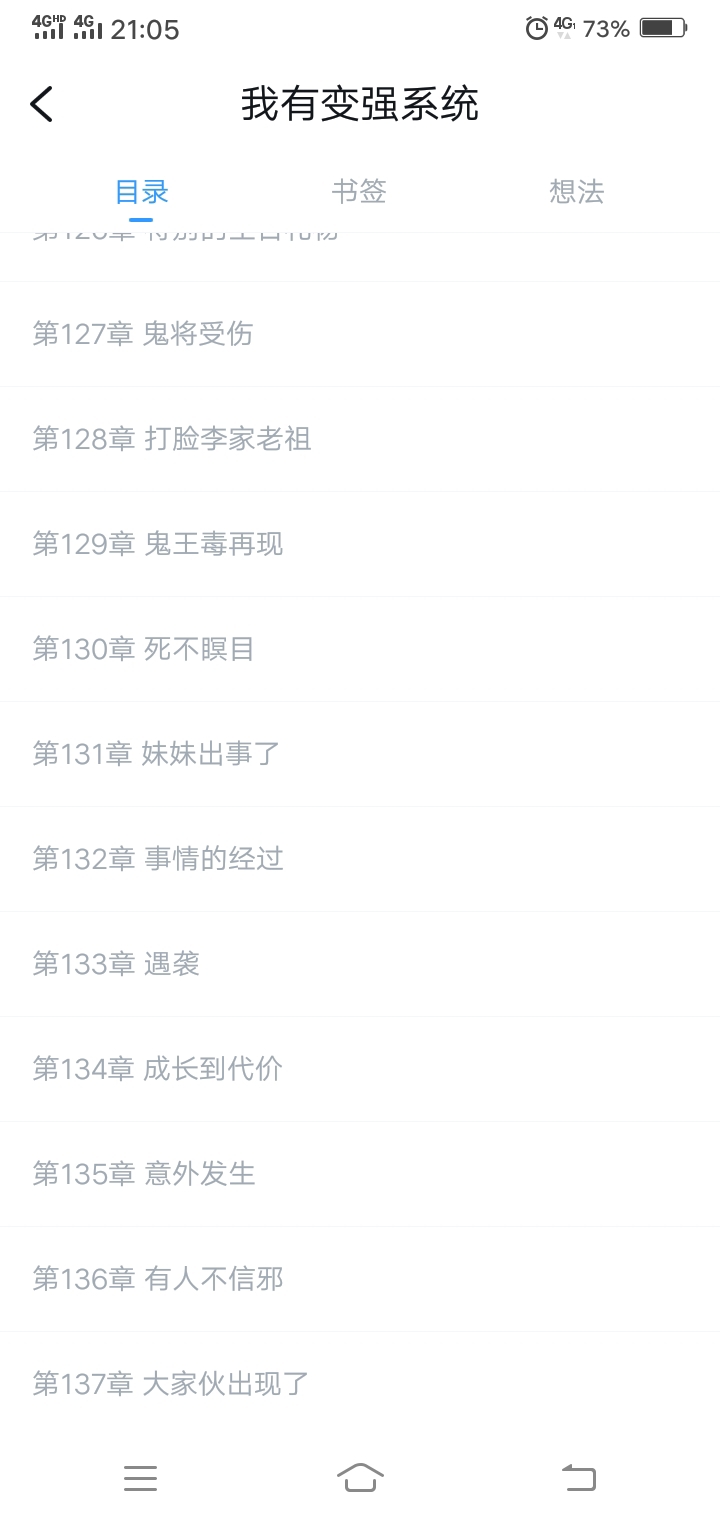Switch to the 想法 tab

coord(577,191)
